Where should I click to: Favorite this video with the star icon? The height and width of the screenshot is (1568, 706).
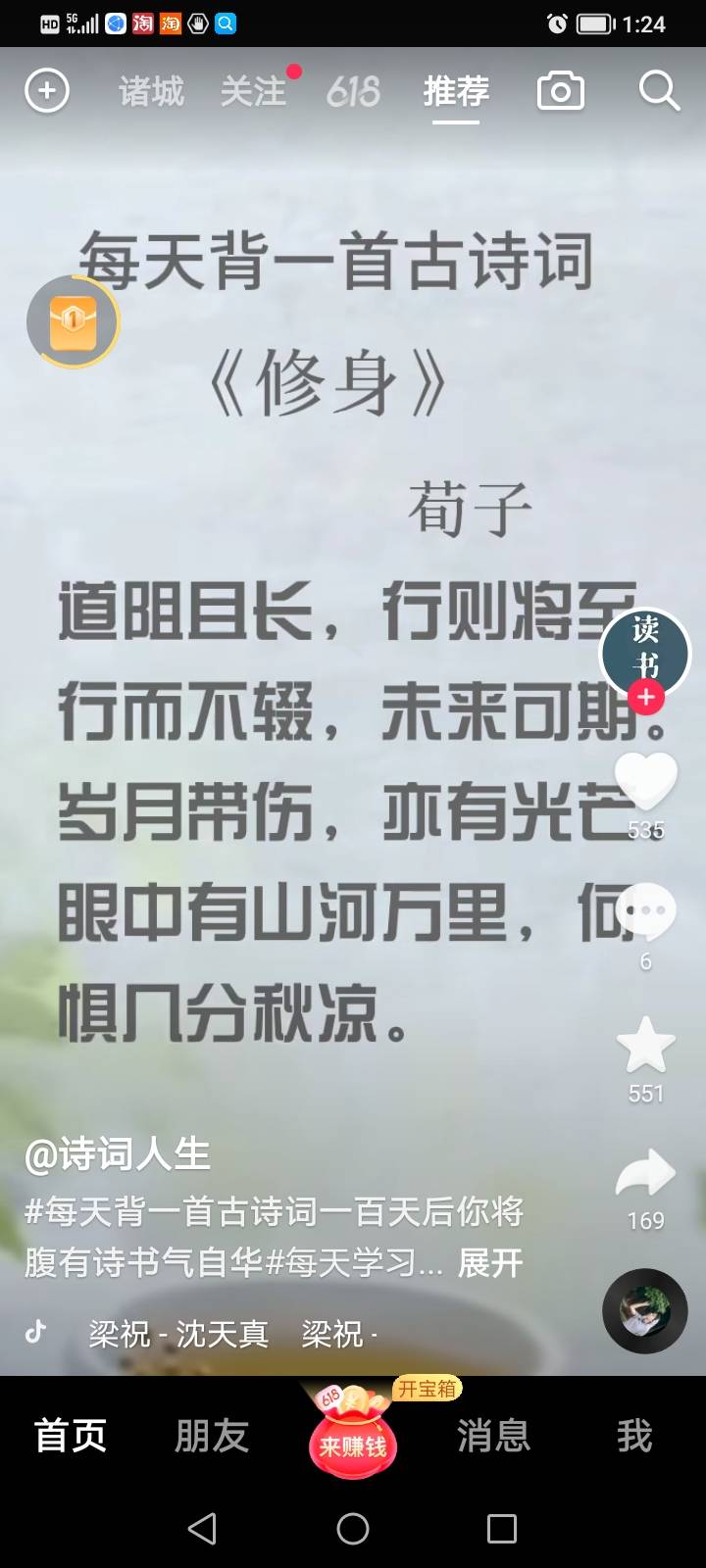point(645,1046)
